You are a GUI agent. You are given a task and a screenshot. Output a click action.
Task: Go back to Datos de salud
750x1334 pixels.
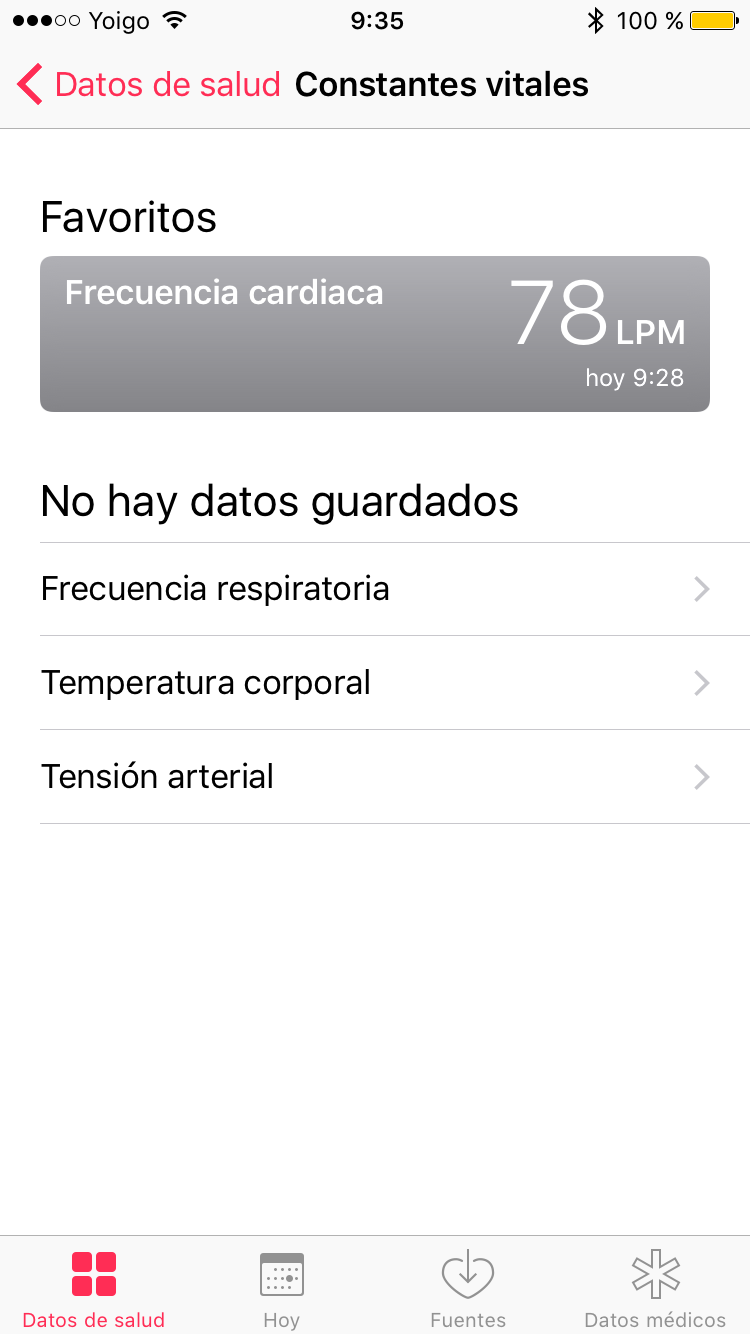[150, 85]
